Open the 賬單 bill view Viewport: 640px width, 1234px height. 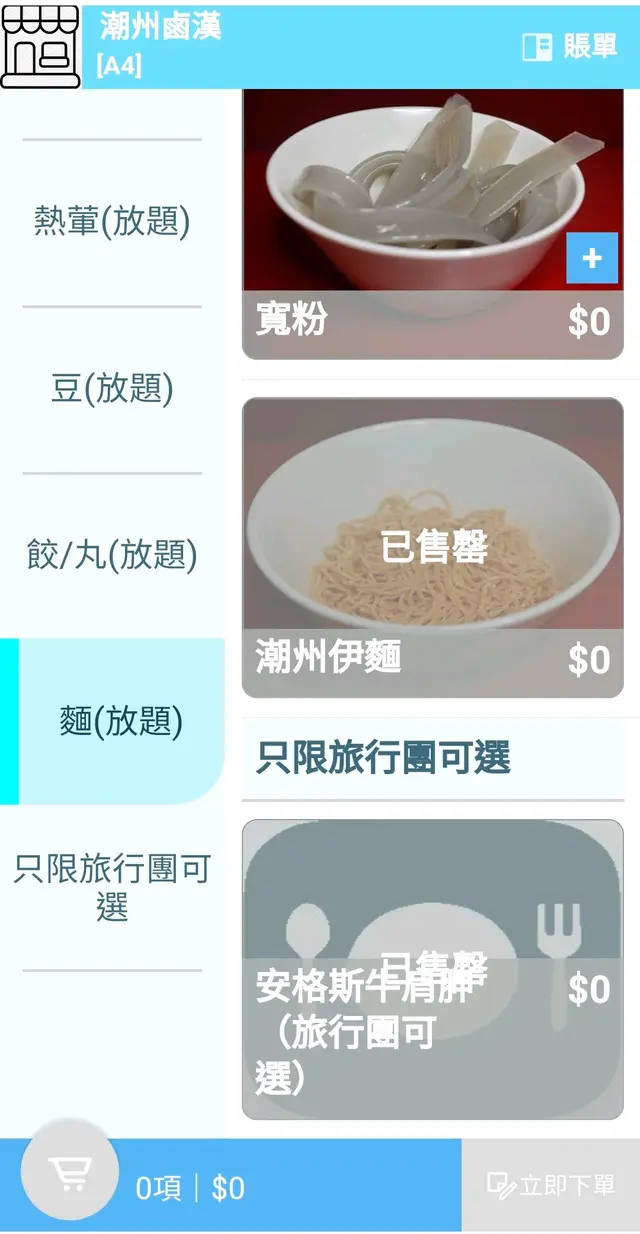point(570,46)
